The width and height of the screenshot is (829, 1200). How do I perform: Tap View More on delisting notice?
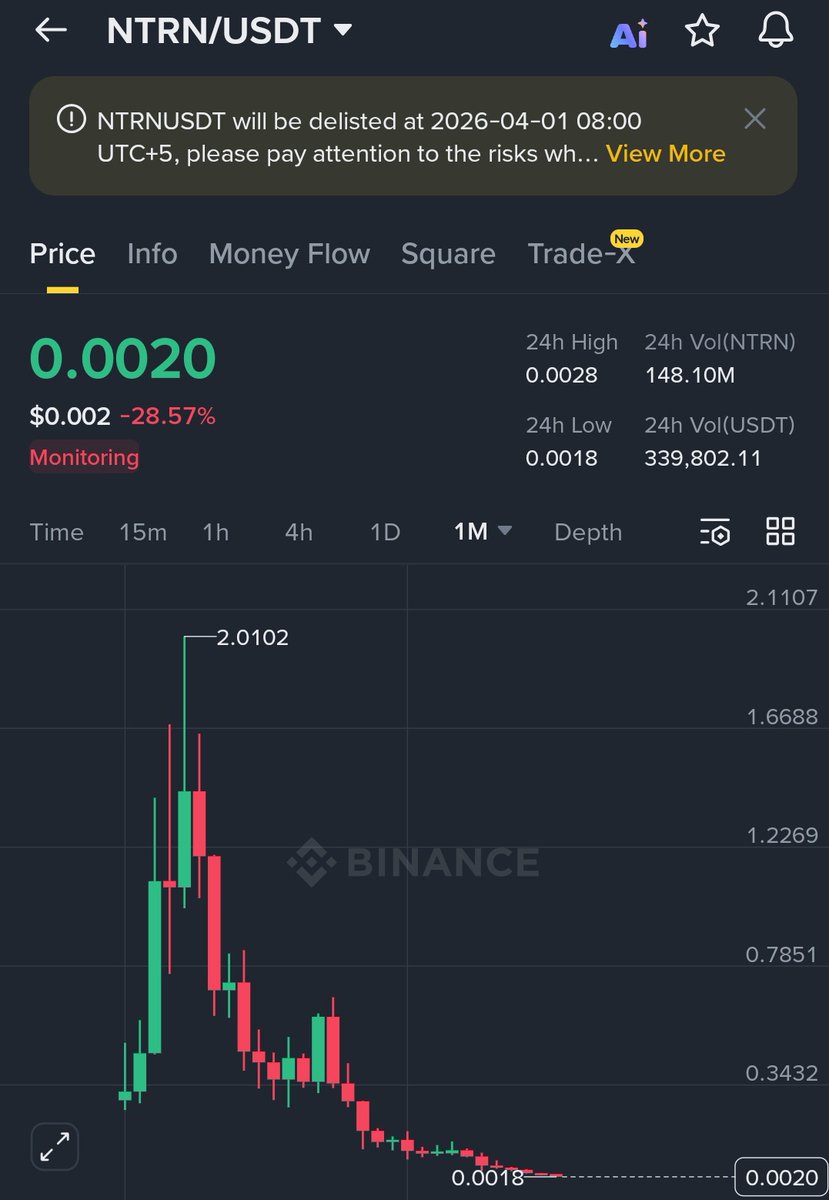(x=665, y=154)
